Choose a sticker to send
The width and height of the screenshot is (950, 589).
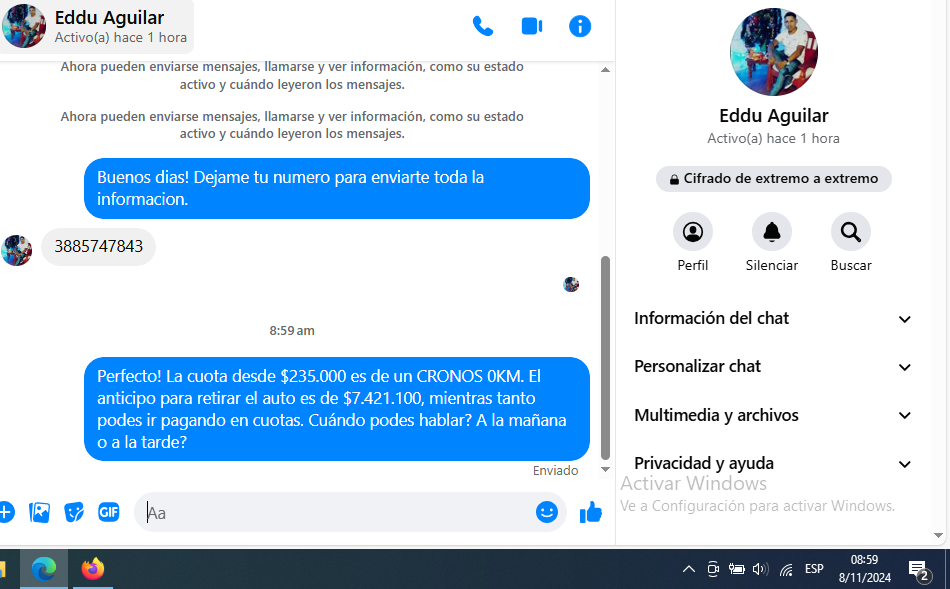74,513
